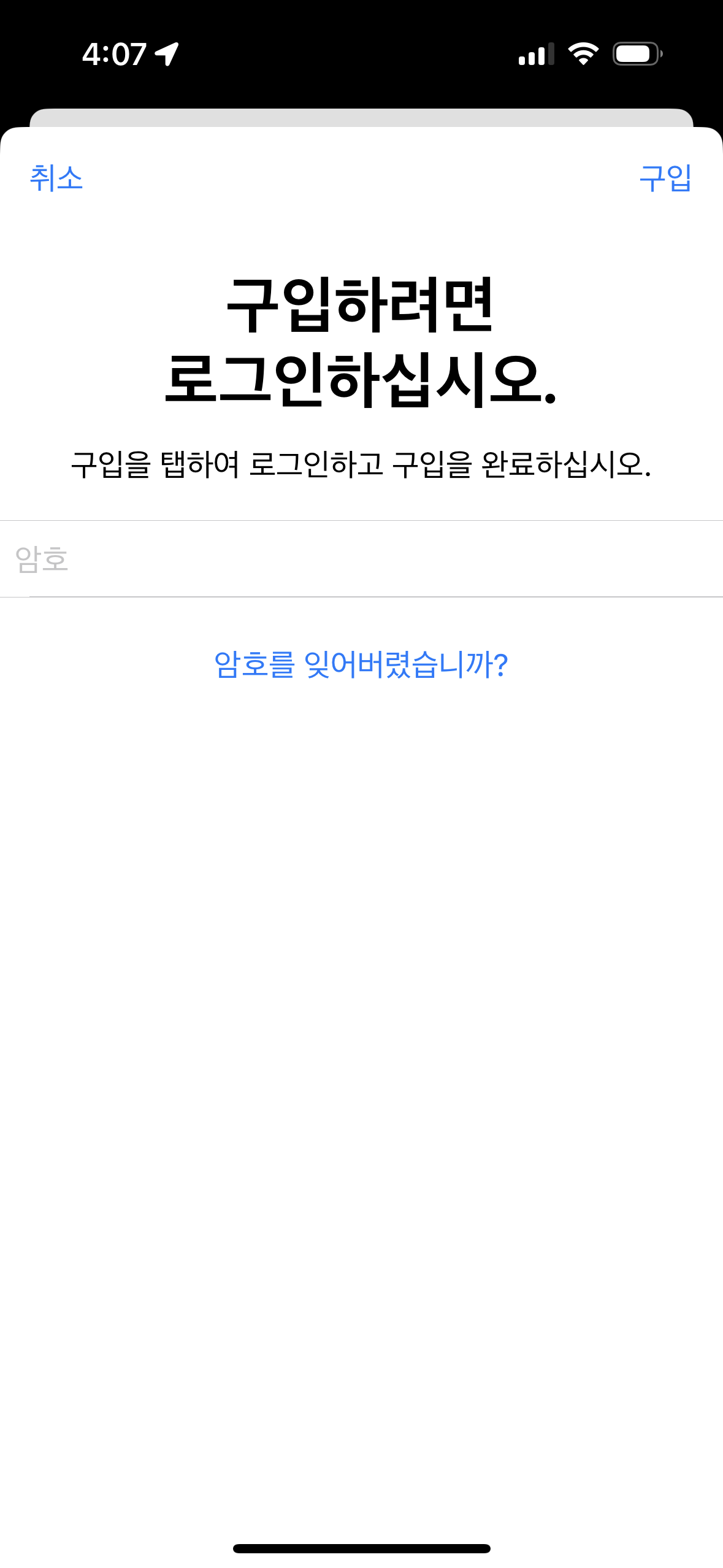Open the 암호를 잊어버렸습니까? link
723x1568 pixels.
point(361,664)
